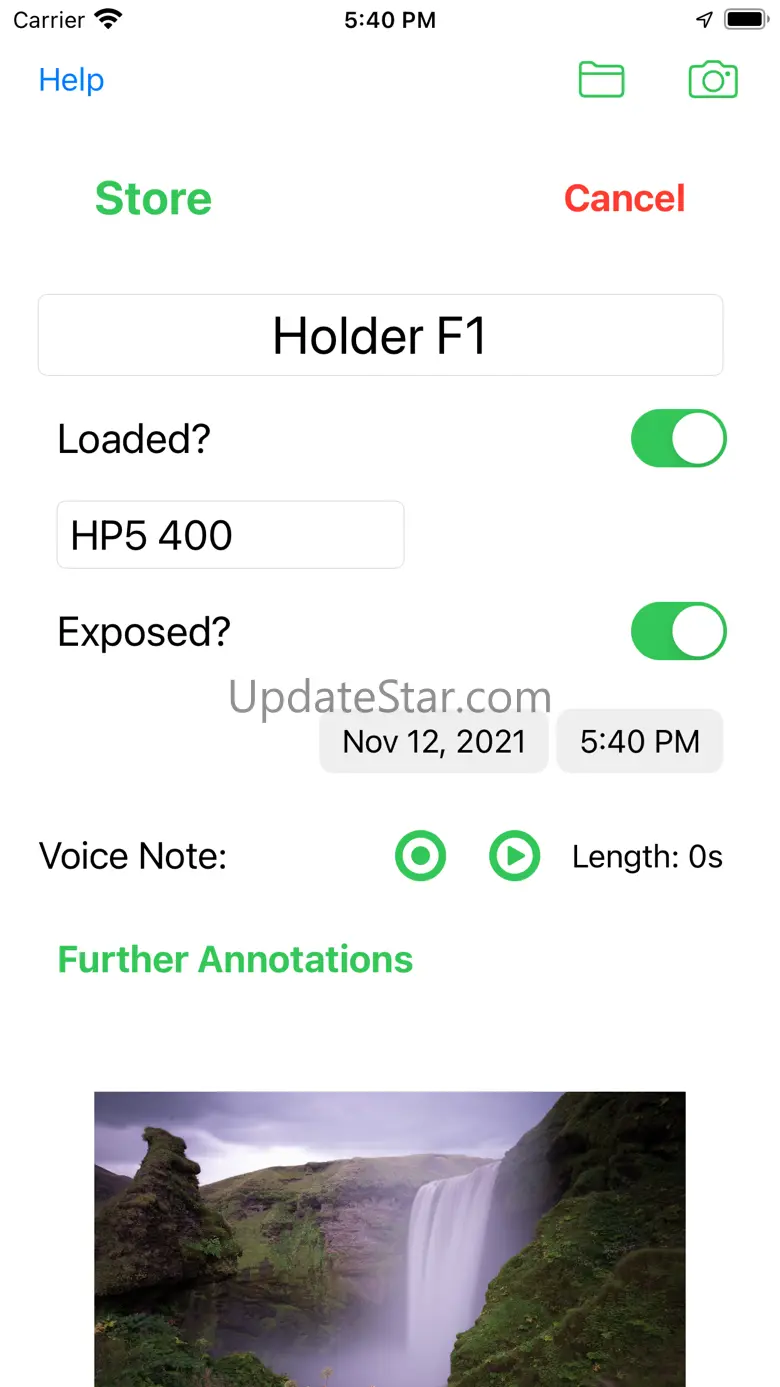
Task: Edit the Holder F1 name field
Action: pyautogui.click(x=380, y=335)
